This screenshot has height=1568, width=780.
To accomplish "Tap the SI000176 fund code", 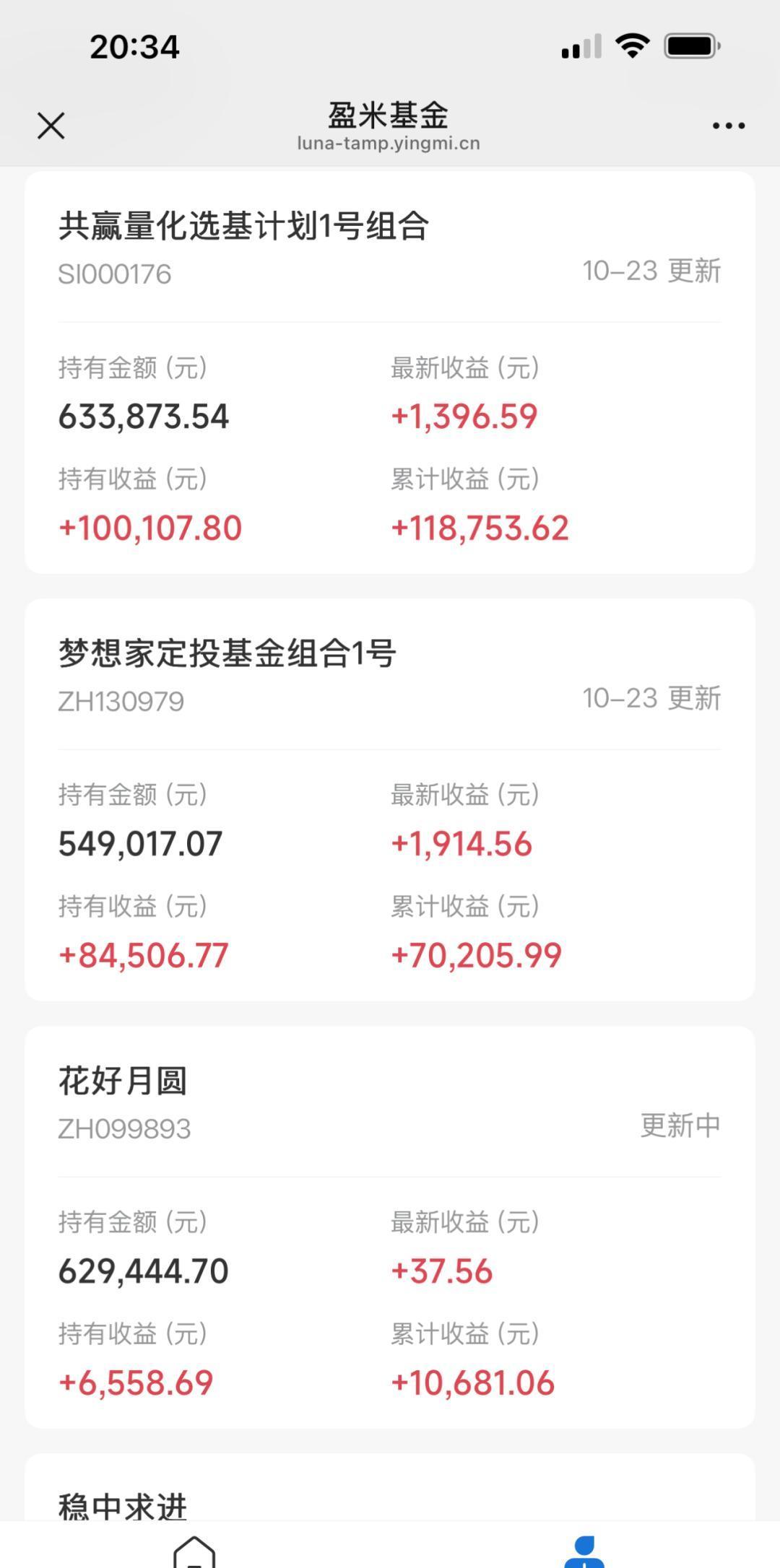I will pos(113,273).
